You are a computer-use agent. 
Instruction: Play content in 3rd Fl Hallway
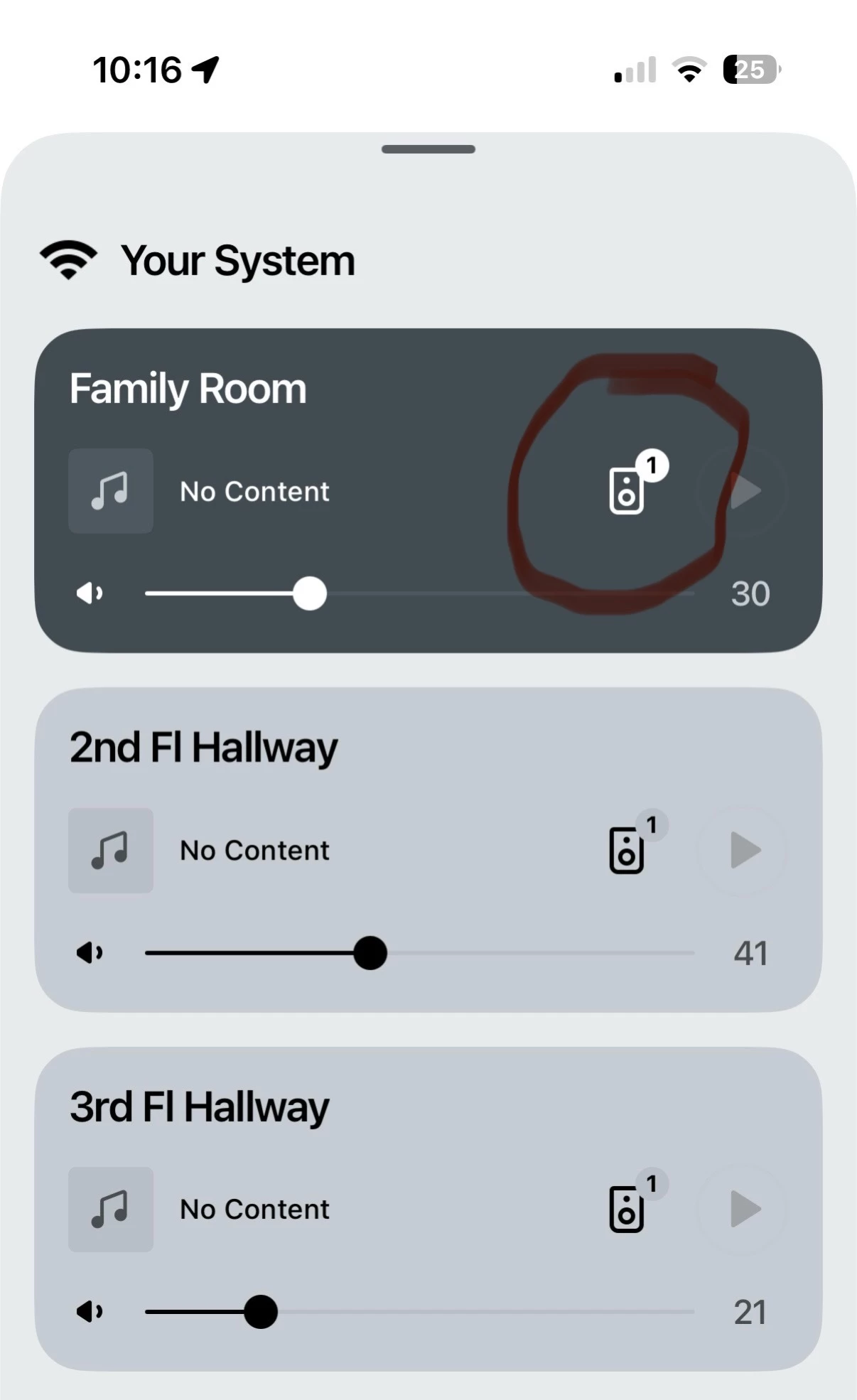click(744, 1209)
